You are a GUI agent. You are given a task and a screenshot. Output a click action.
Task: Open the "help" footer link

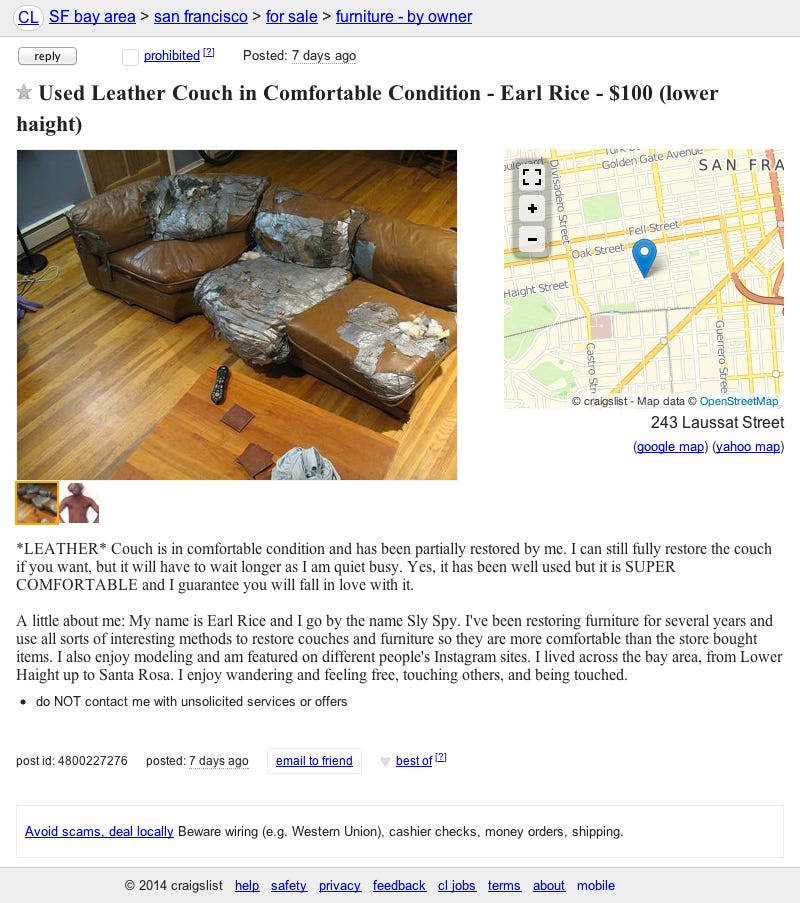click(x=247, y=886)
